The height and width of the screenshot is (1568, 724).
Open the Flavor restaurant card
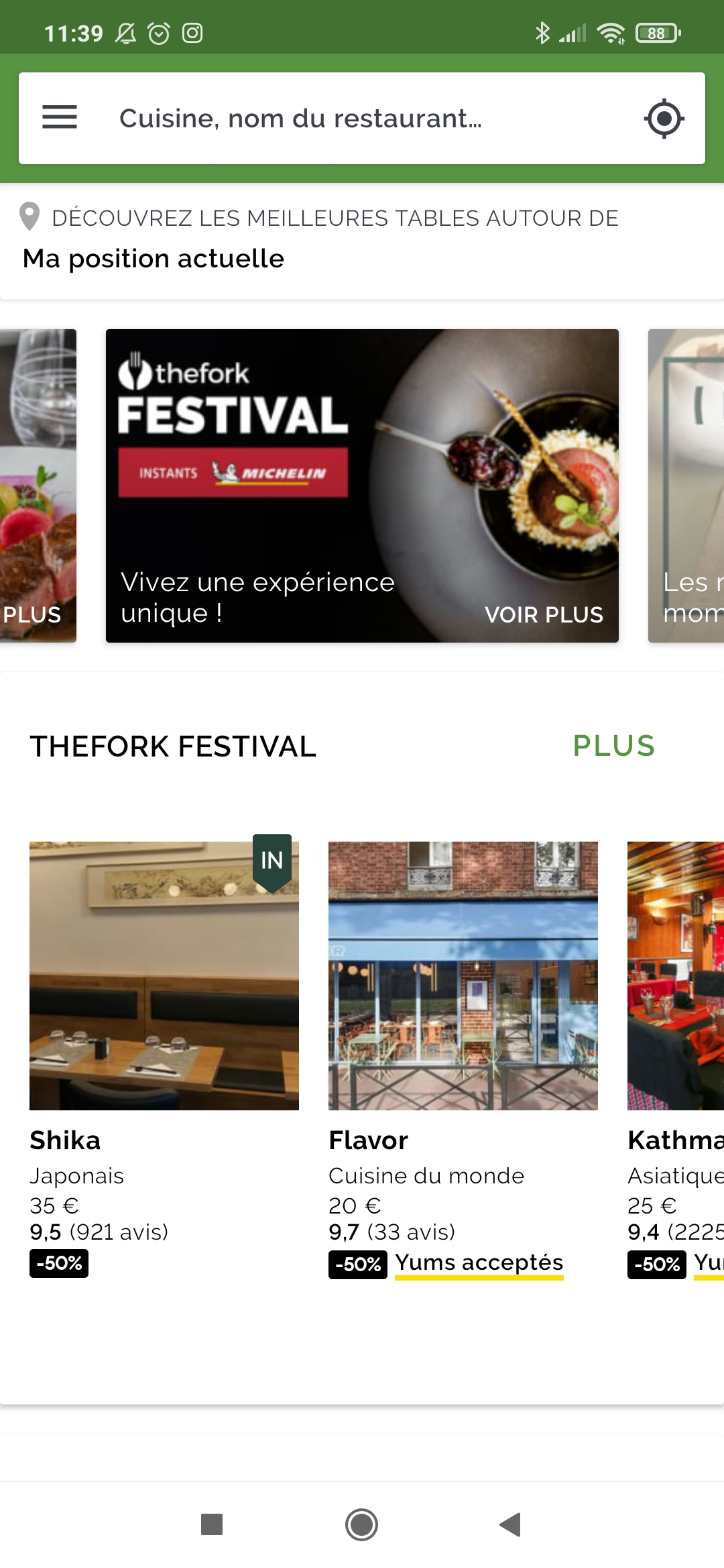tap(463, 1058)
